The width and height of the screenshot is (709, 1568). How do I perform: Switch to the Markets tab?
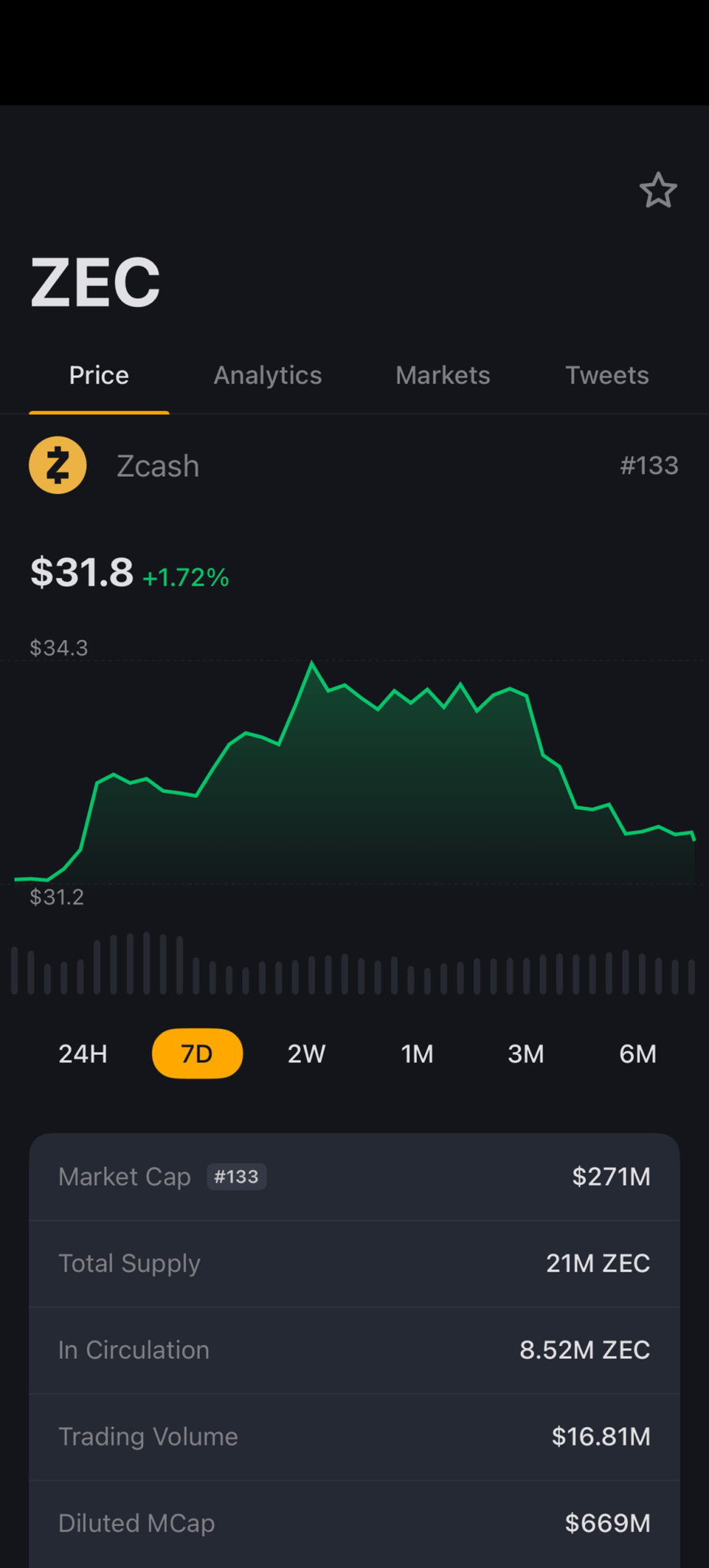coord(443,375)
